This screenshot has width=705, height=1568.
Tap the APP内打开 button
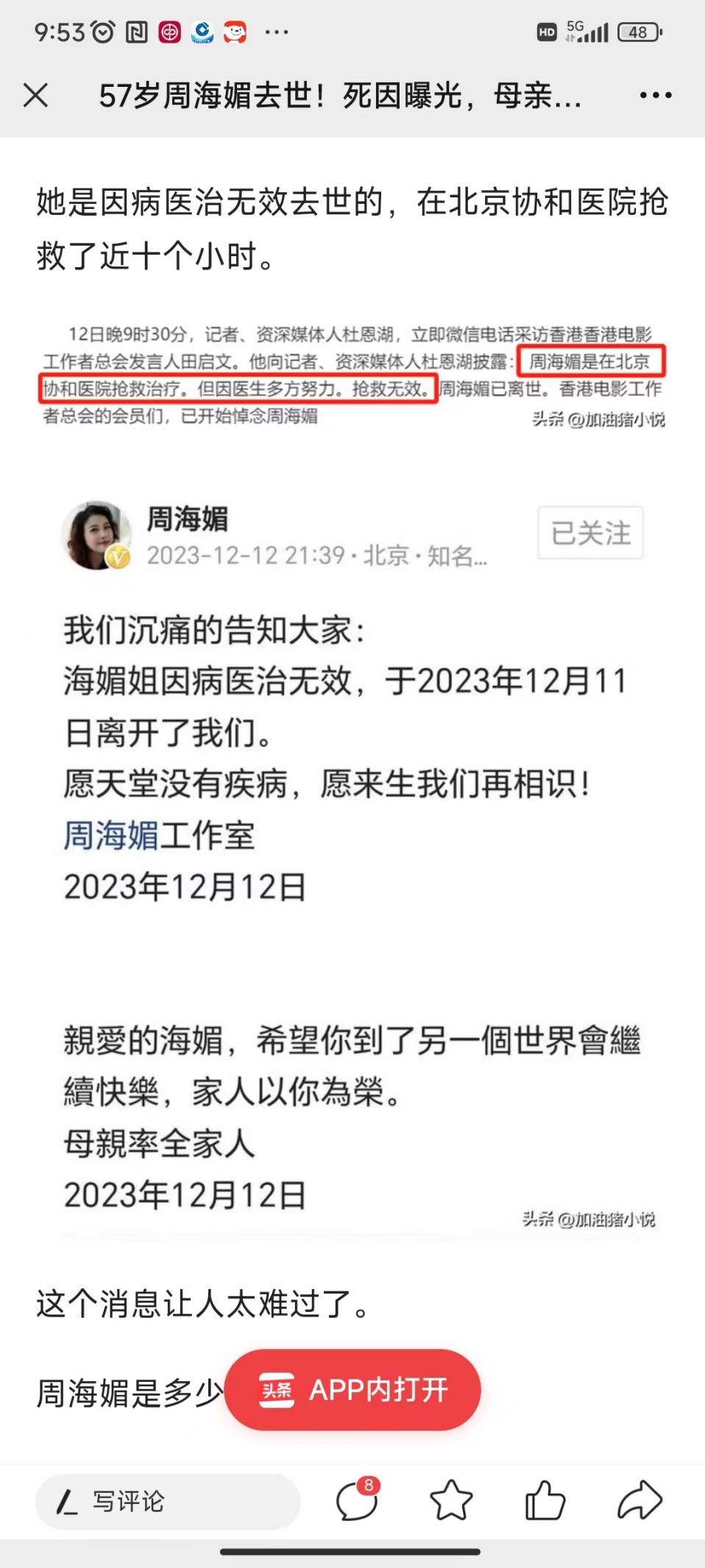point(352,1390)
